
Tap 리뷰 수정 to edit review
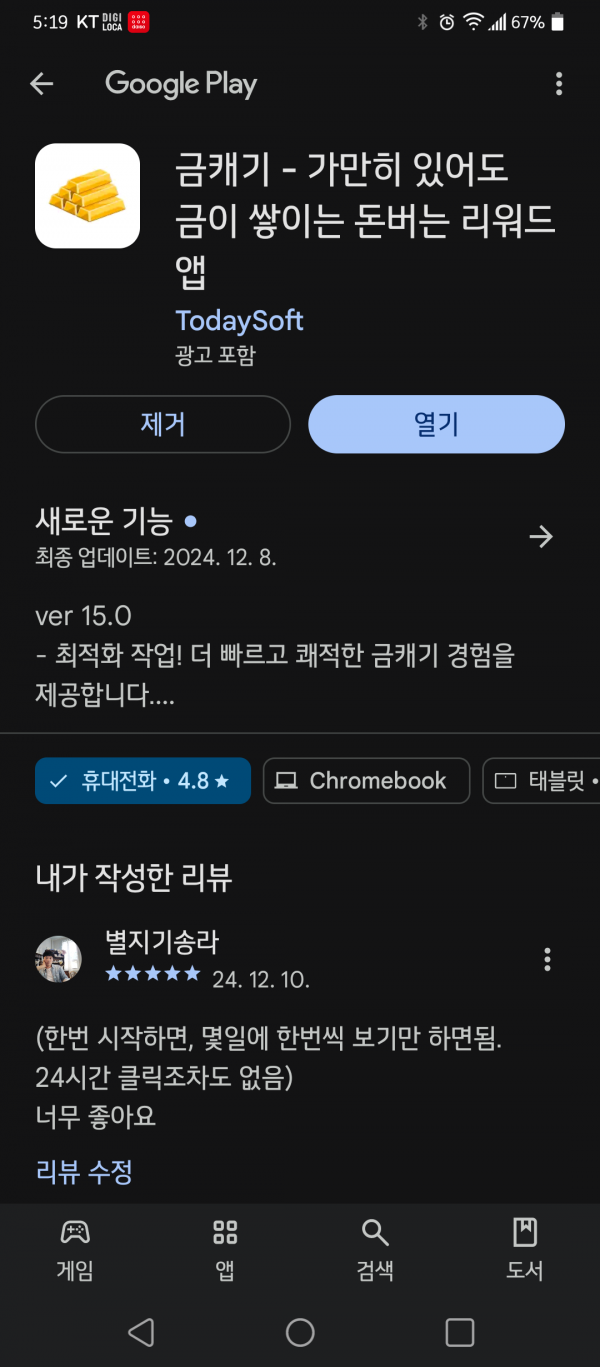click(84, 1171)
